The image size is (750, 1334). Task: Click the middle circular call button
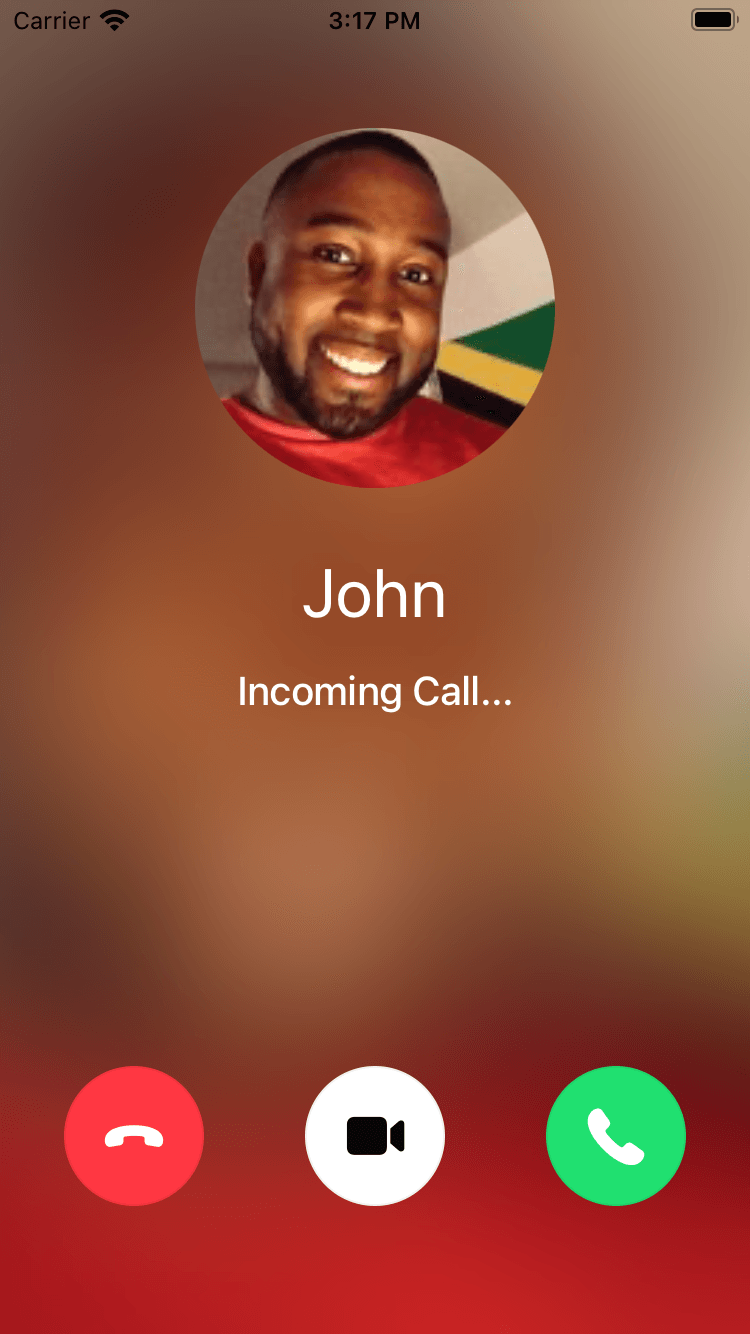(375, 1136)
